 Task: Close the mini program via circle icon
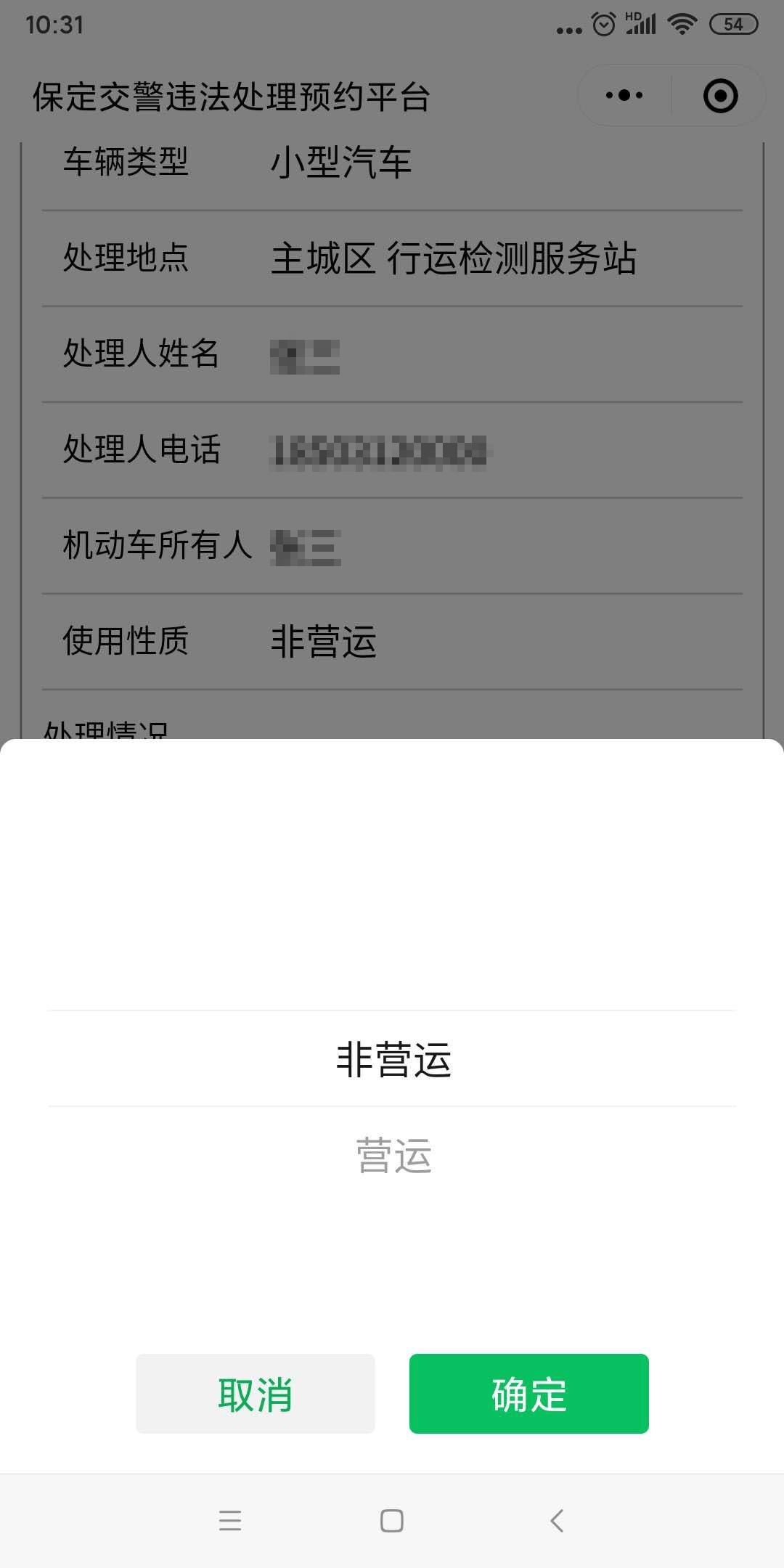[x=720, y=95]
